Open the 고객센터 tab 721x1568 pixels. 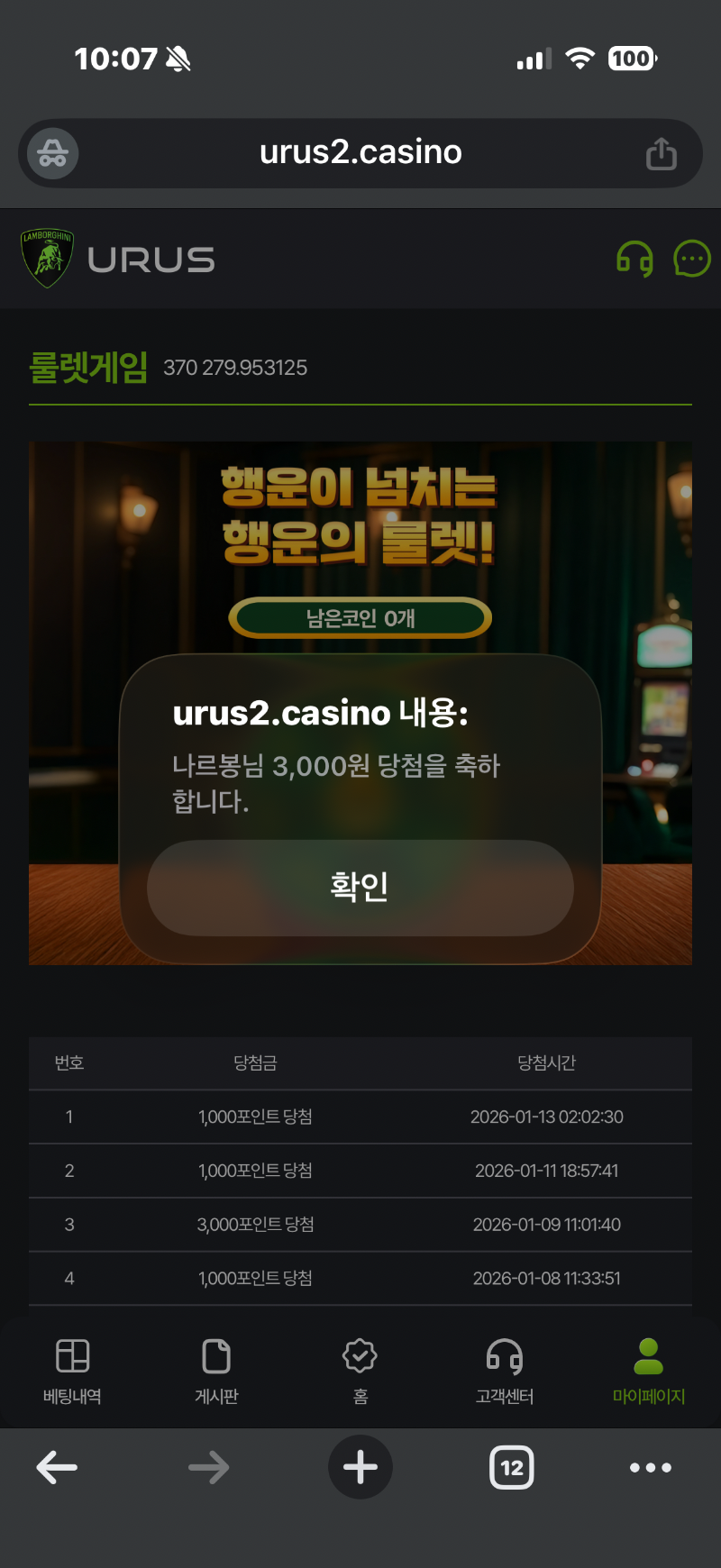pyautogui.click(x=505, y=1370)
